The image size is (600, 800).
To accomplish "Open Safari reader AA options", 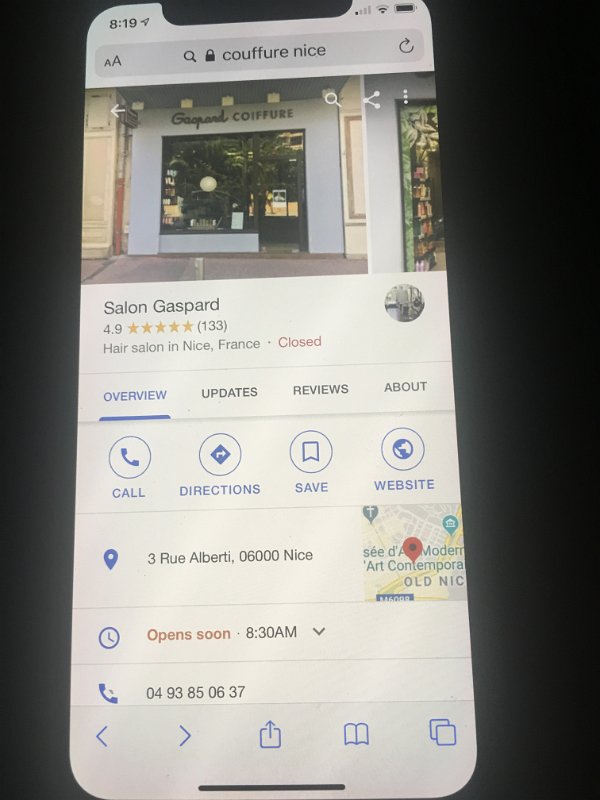I will pos(113,61).
